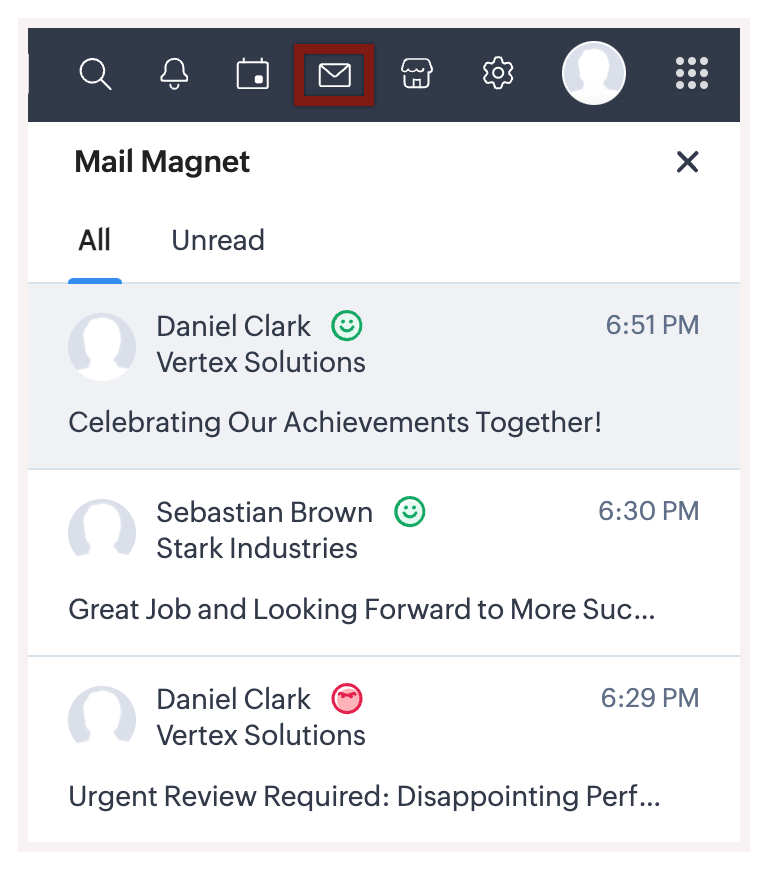The width and height of the screenshot is (768, 870).
Task: Open the apps grid menu
Action: point(691,74)
